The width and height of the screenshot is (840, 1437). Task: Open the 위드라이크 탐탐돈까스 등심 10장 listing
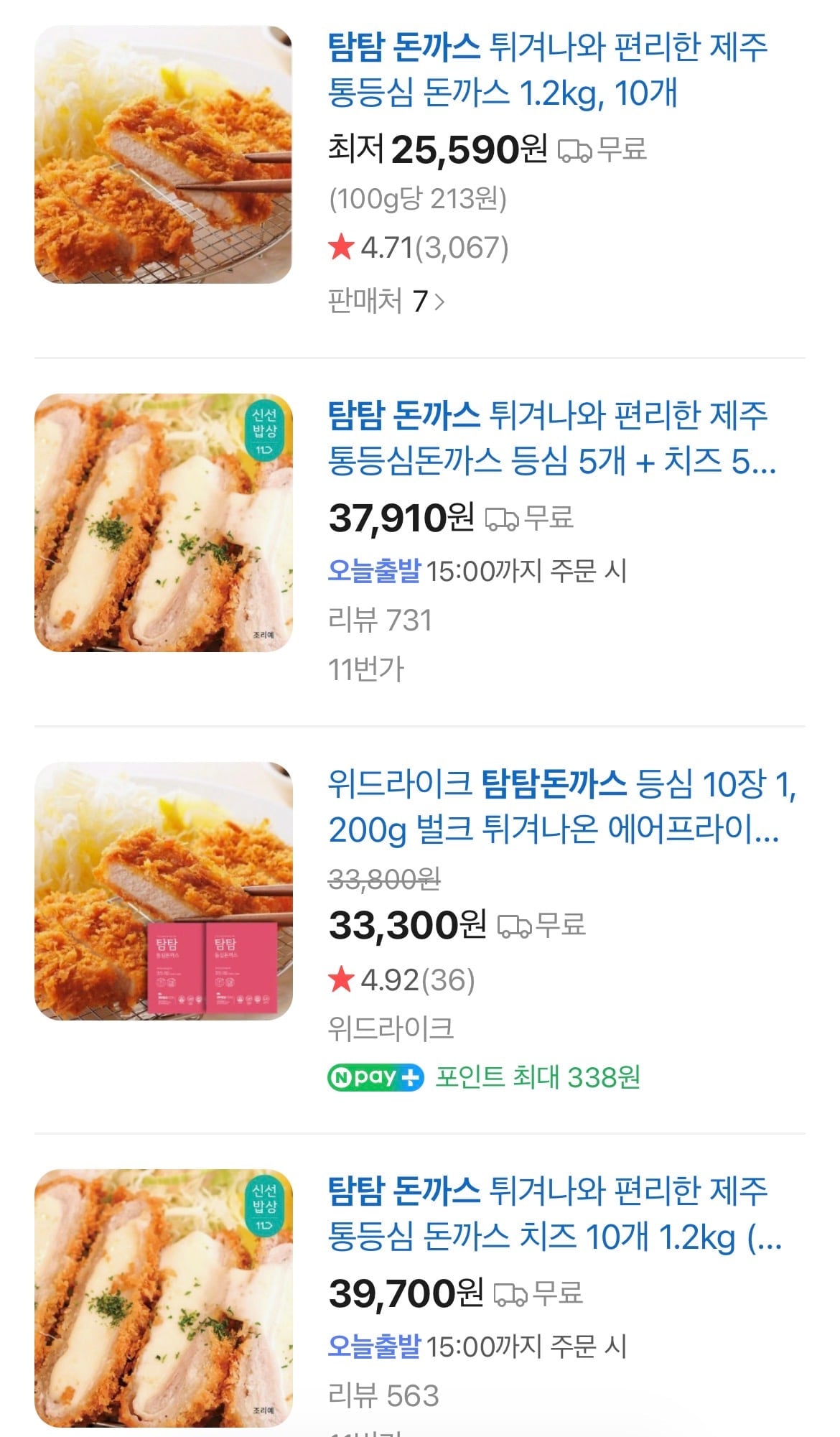click(561, 806)
